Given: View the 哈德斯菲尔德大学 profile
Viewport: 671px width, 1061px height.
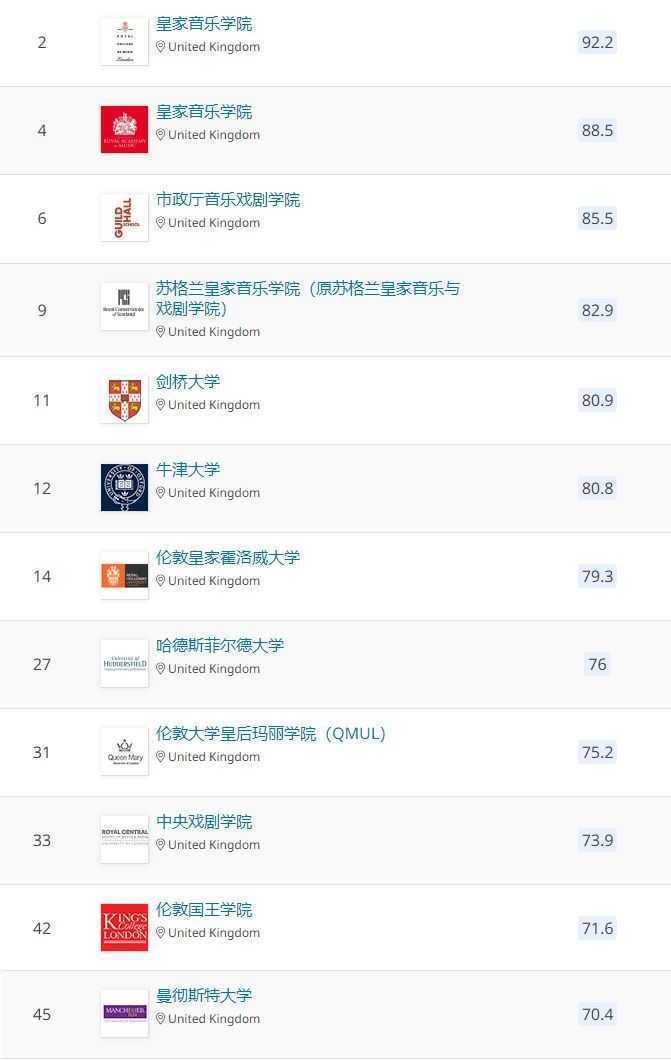Looking at the screenshot, I should pos(220,646).
